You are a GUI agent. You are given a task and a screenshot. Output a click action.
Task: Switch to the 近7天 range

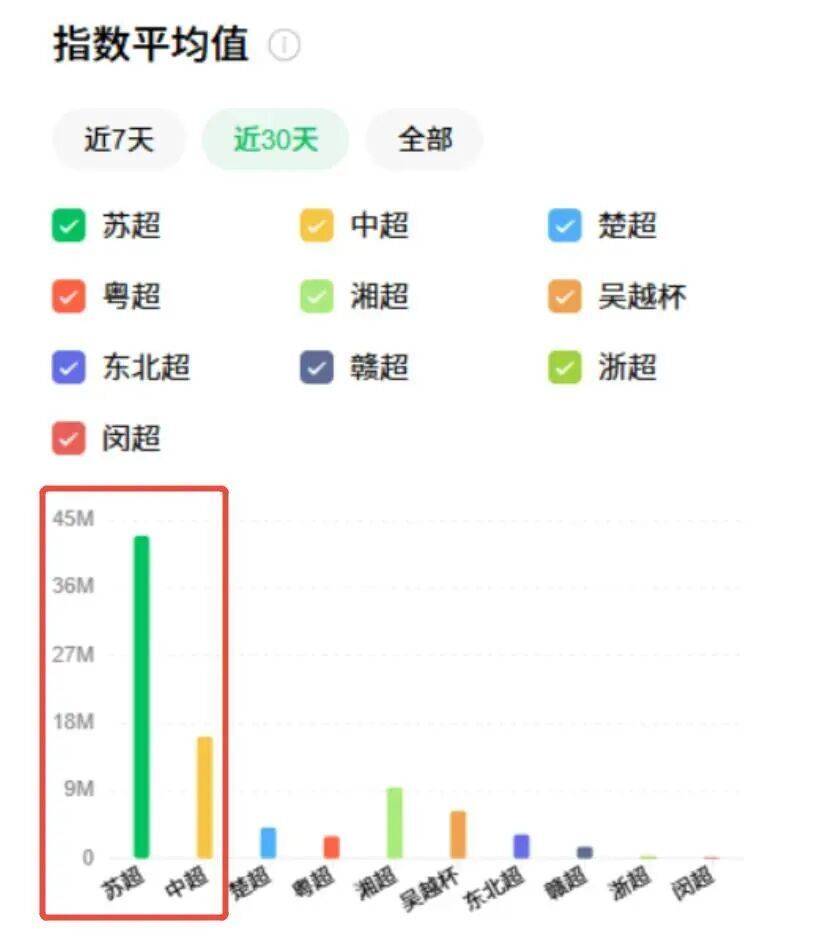coord(119,139)
